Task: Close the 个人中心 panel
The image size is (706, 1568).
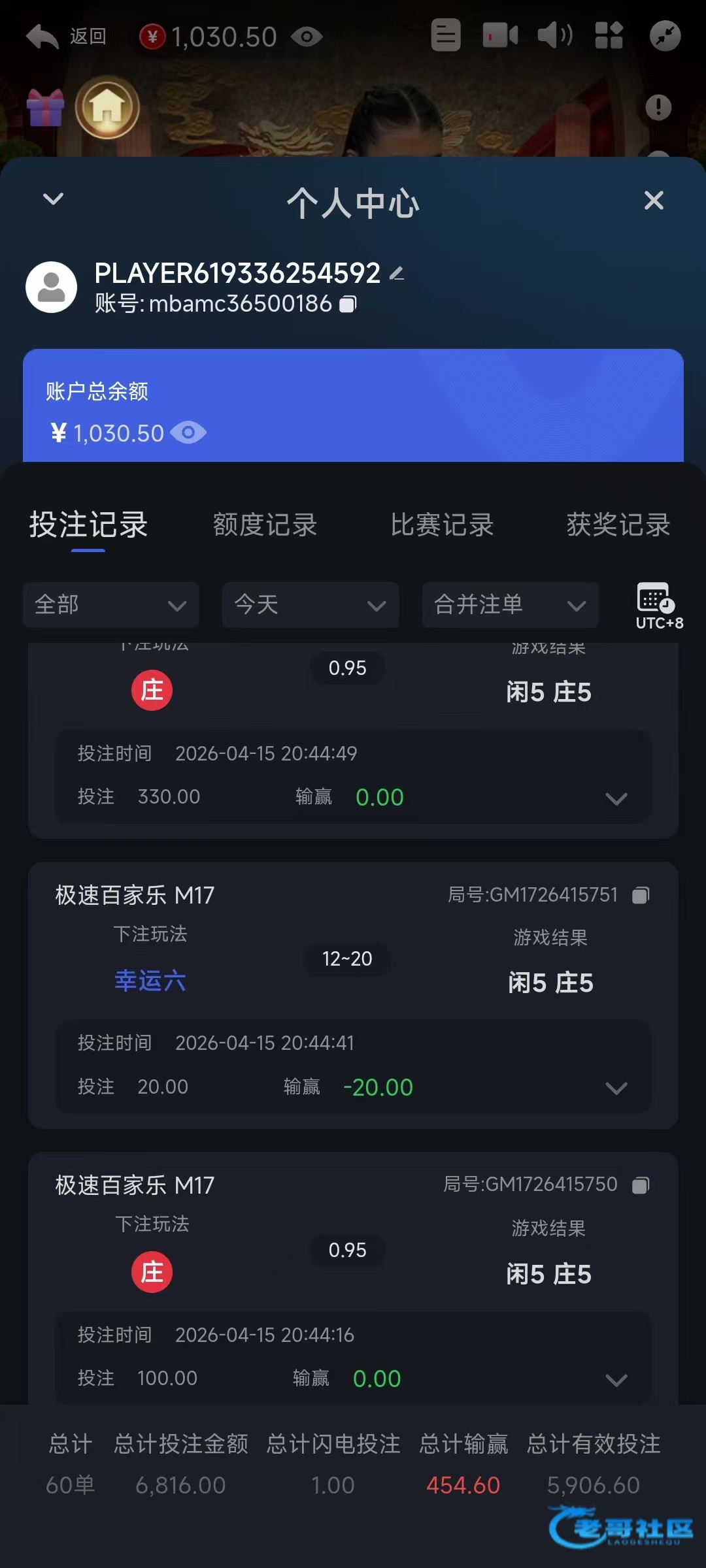Action: (x=654, y=200)
